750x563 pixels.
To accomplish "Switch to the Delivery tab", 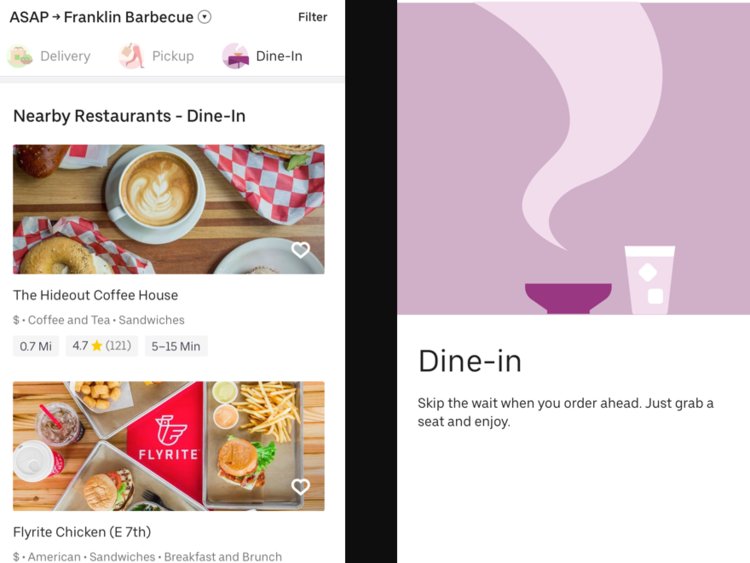I will (49, 56).
